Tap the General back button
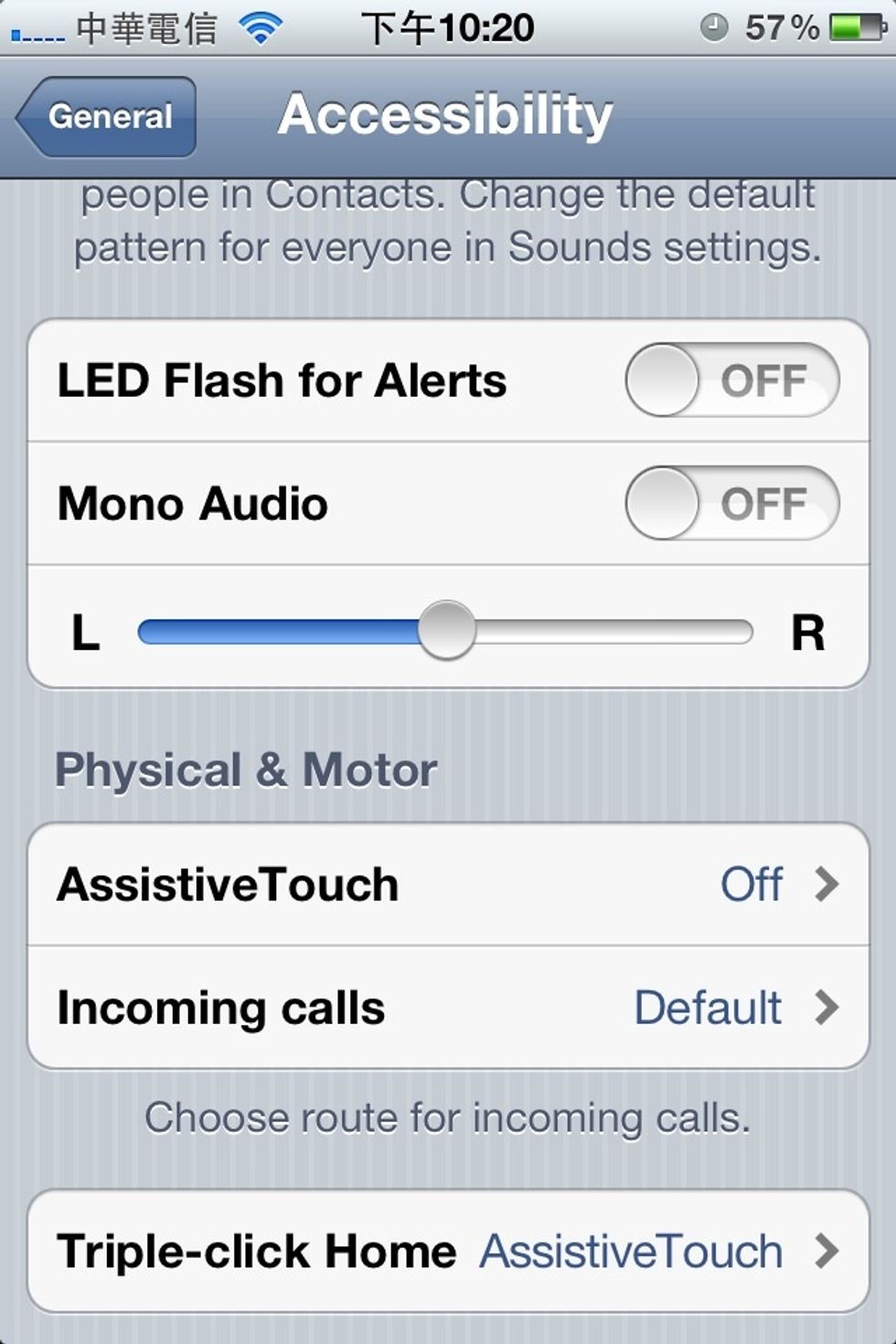This screenshot has height=1344, width=896. [x=108, y=117]
